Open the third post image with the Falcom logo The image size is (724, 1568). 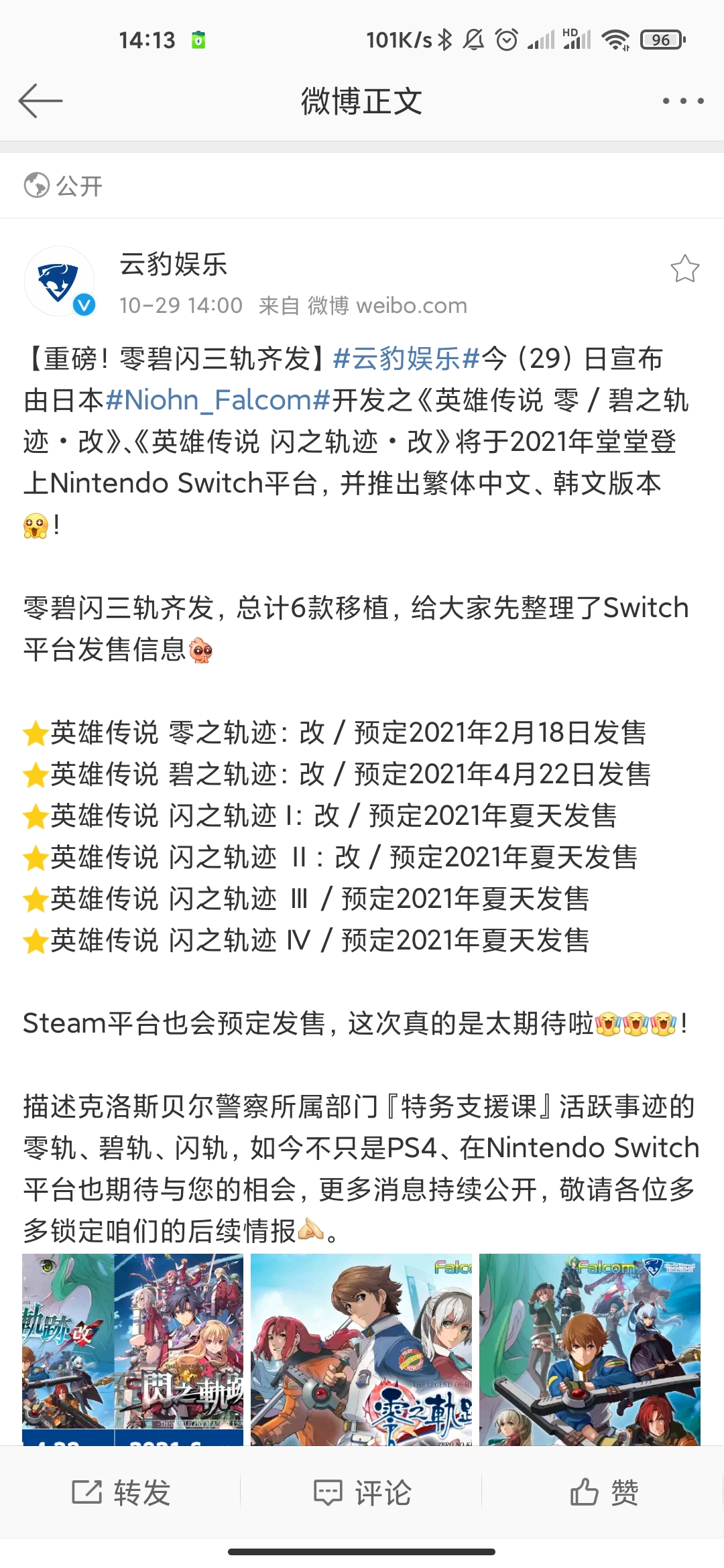tap(589, 1348)
